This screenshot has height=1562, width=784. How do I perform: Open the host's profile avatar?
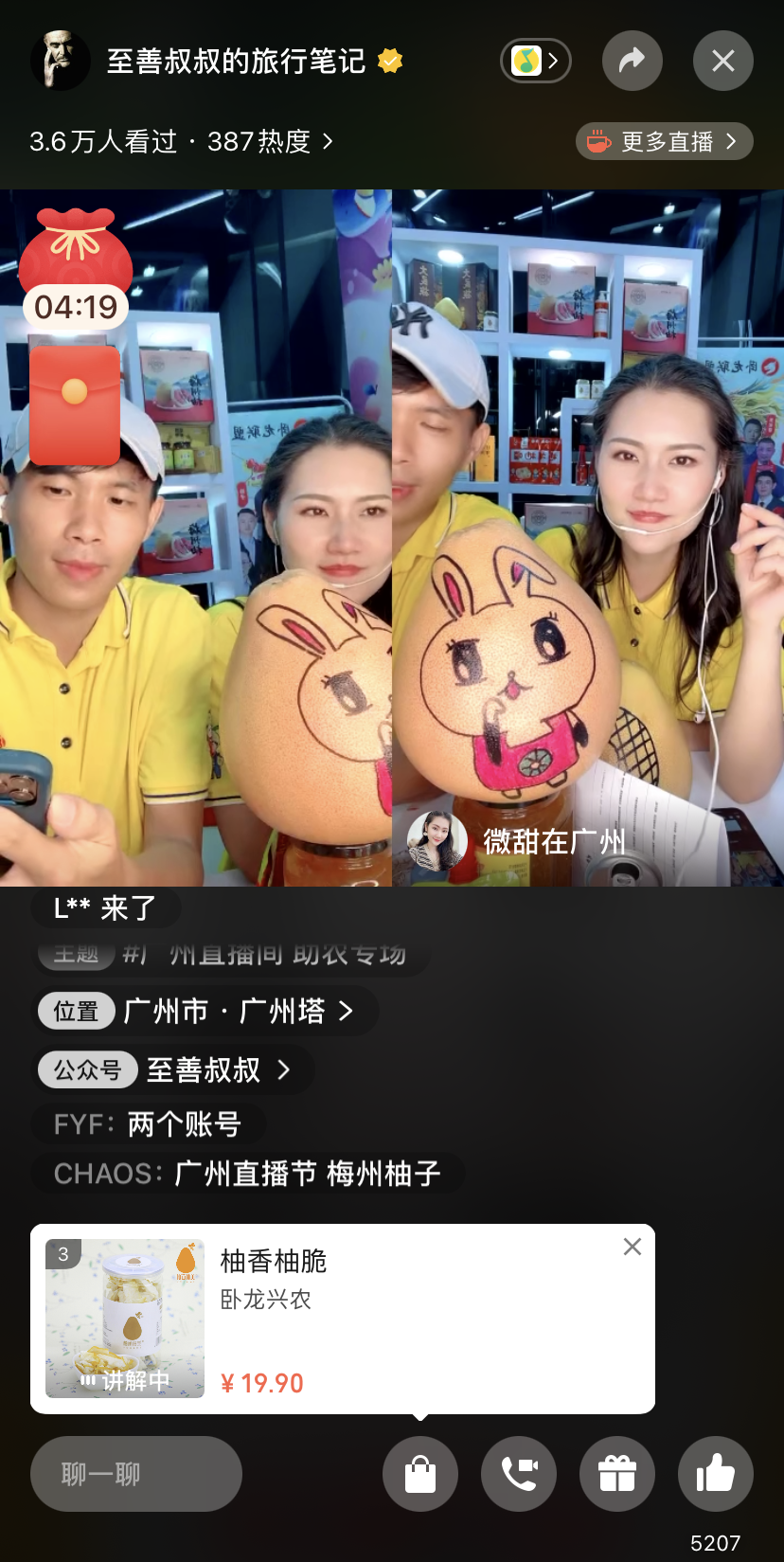coord(61,61)
